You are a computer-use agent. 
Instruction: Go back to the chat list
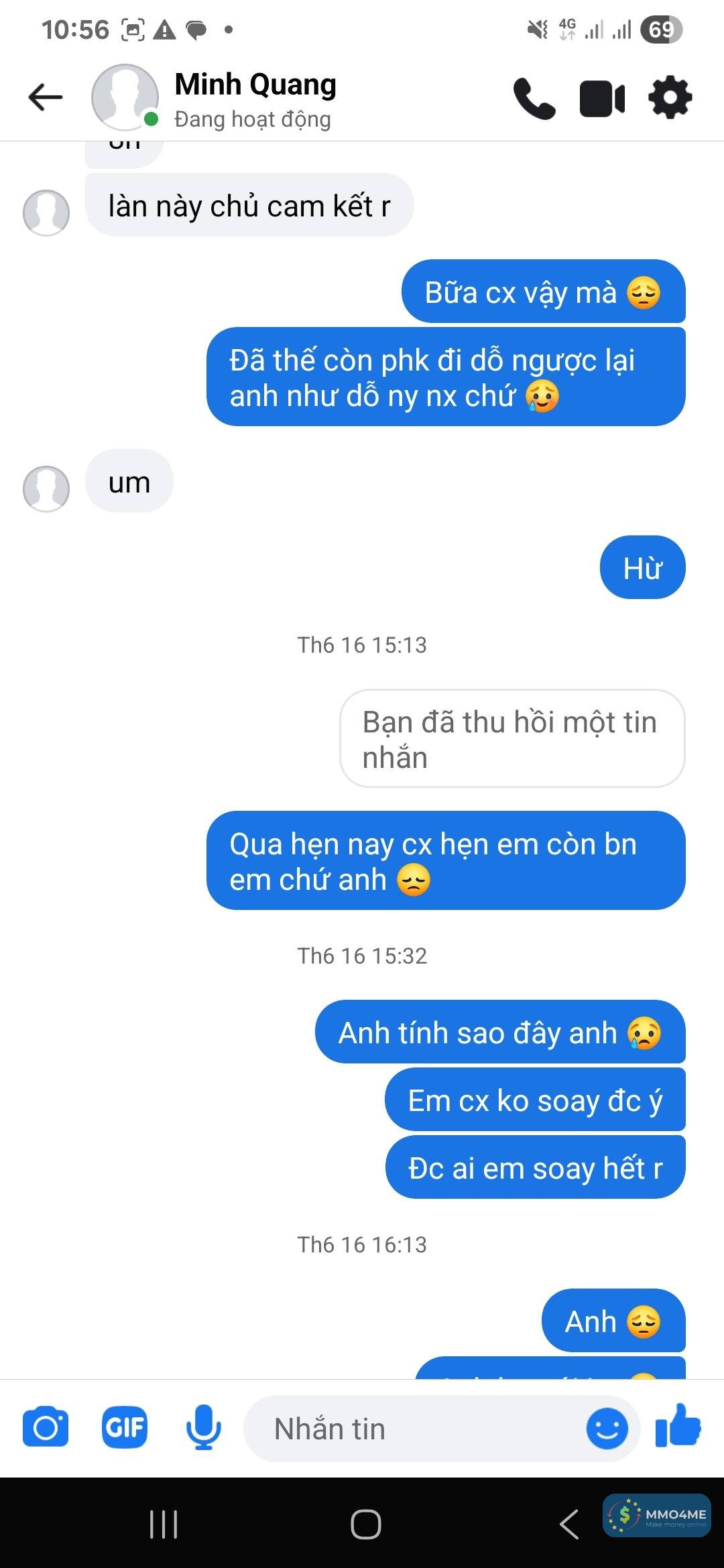(x=46, y=97)
